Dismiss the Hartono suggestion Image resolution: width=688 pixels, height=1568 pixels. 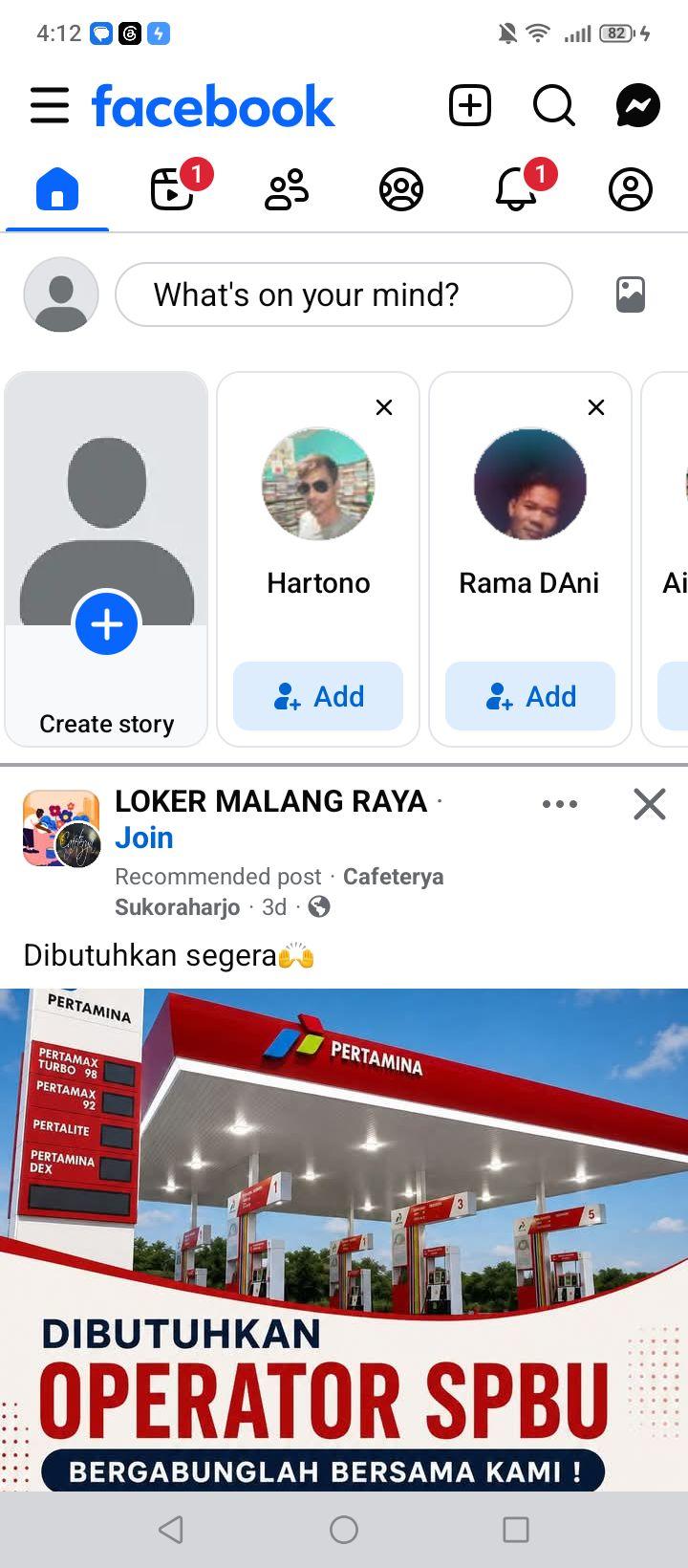pos(384,407)
